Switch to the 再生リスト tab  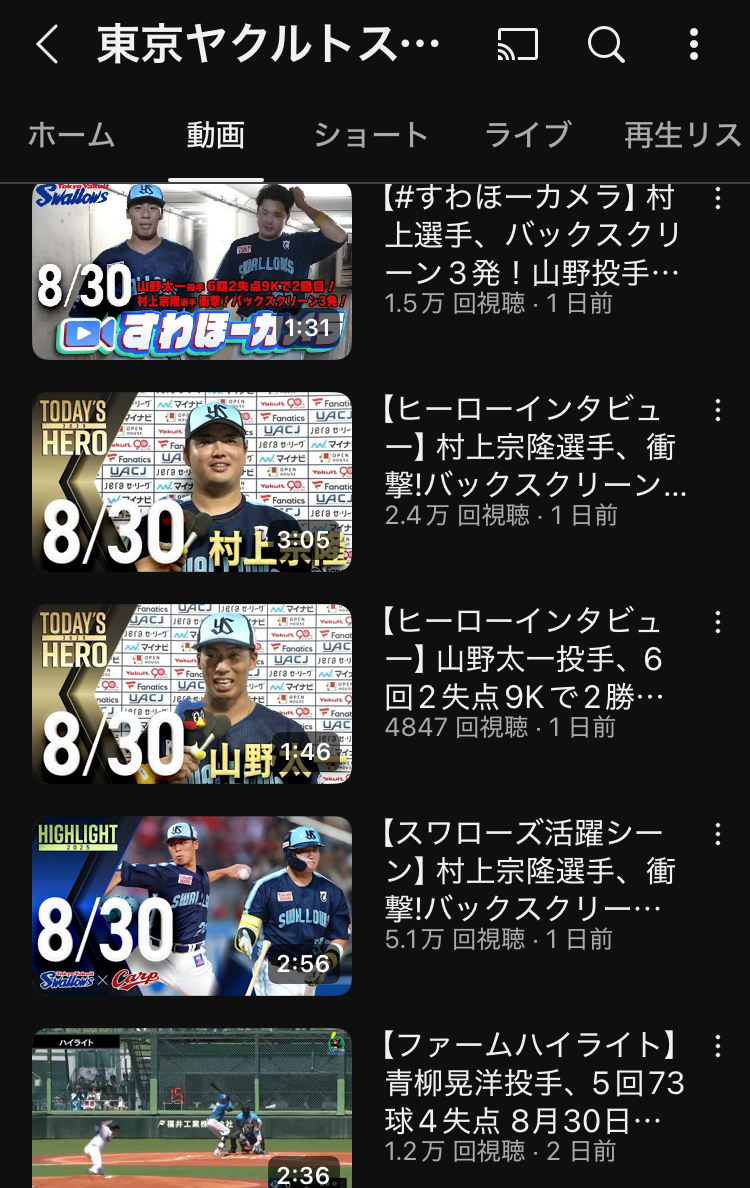click(682, 135)
